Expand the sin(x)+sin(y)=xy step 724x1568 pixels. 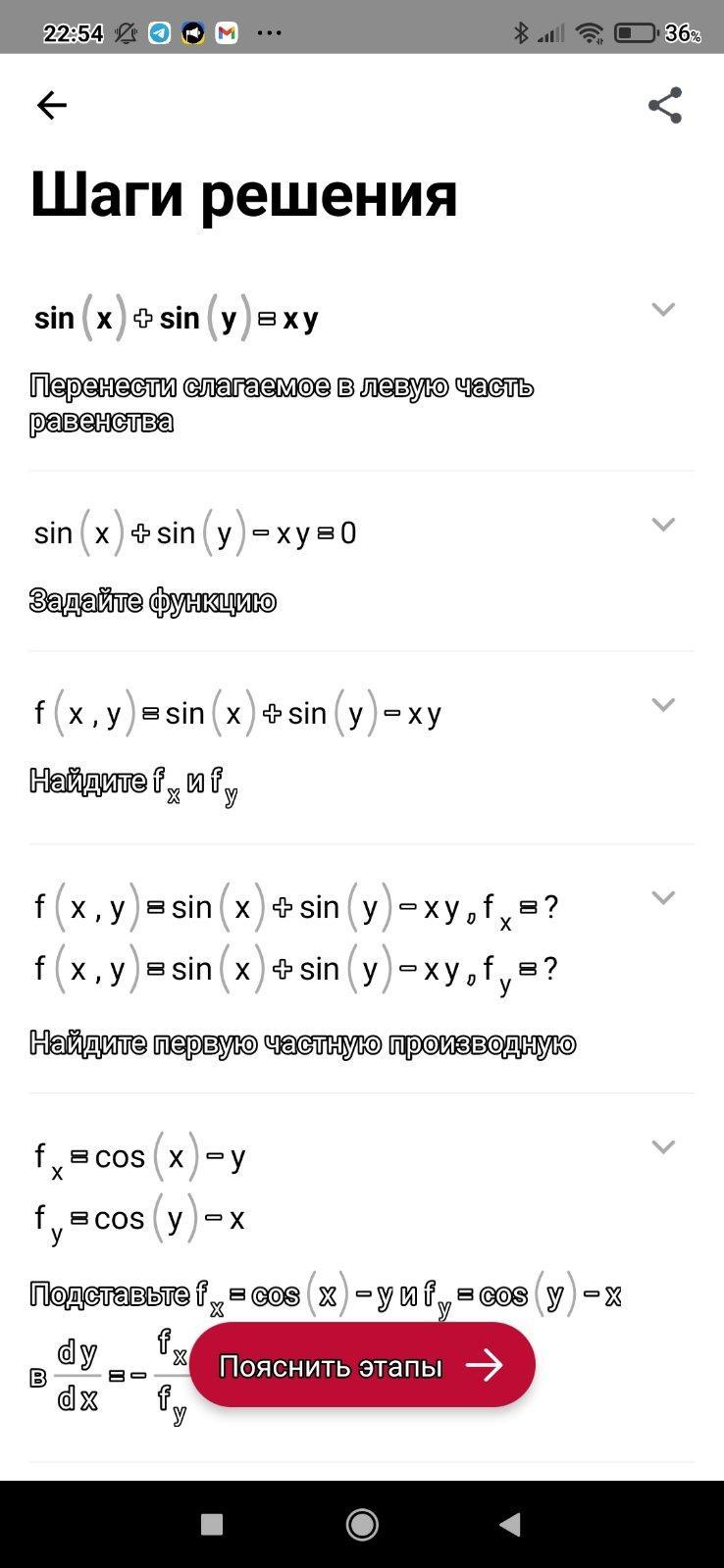(663, 310)
